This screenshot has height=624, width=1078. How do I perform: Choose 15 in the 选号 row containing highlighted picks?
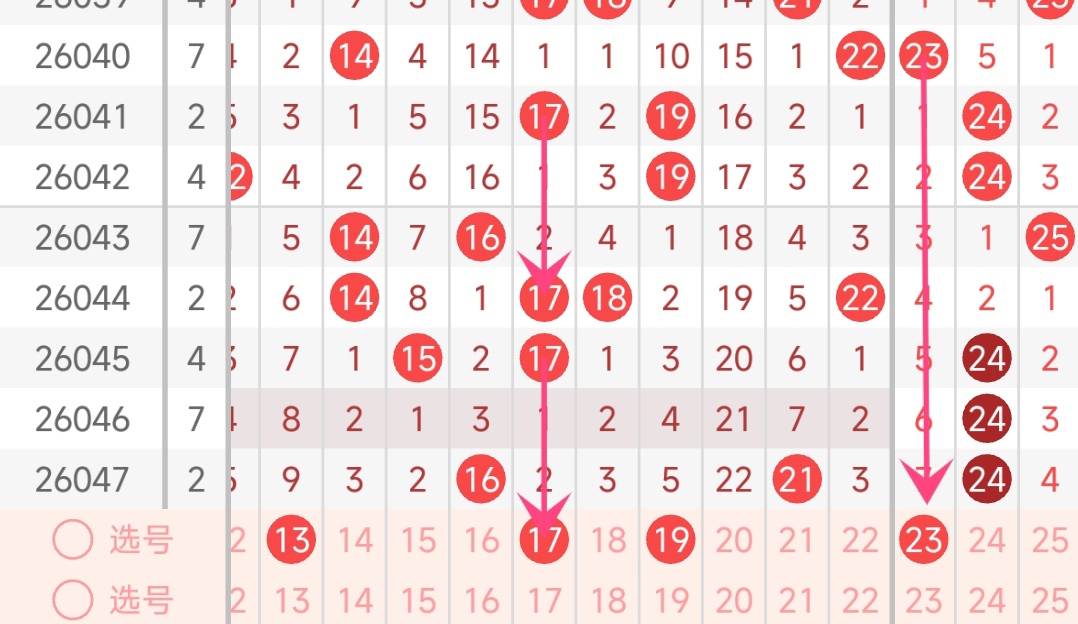coord(418,541)
